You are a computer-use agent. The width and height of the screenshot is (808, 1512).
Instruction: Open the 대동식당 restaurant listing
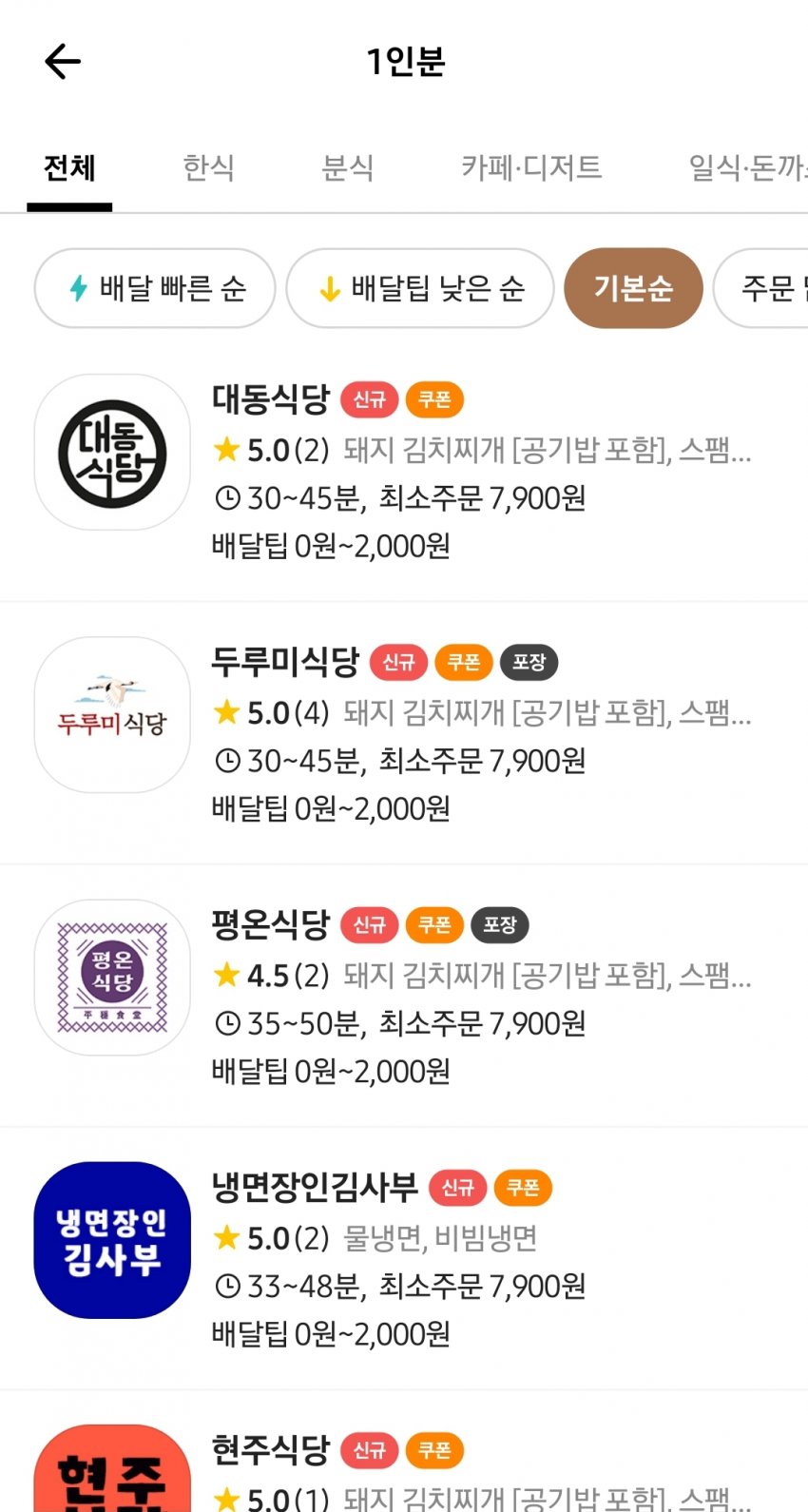pos(403,472)
